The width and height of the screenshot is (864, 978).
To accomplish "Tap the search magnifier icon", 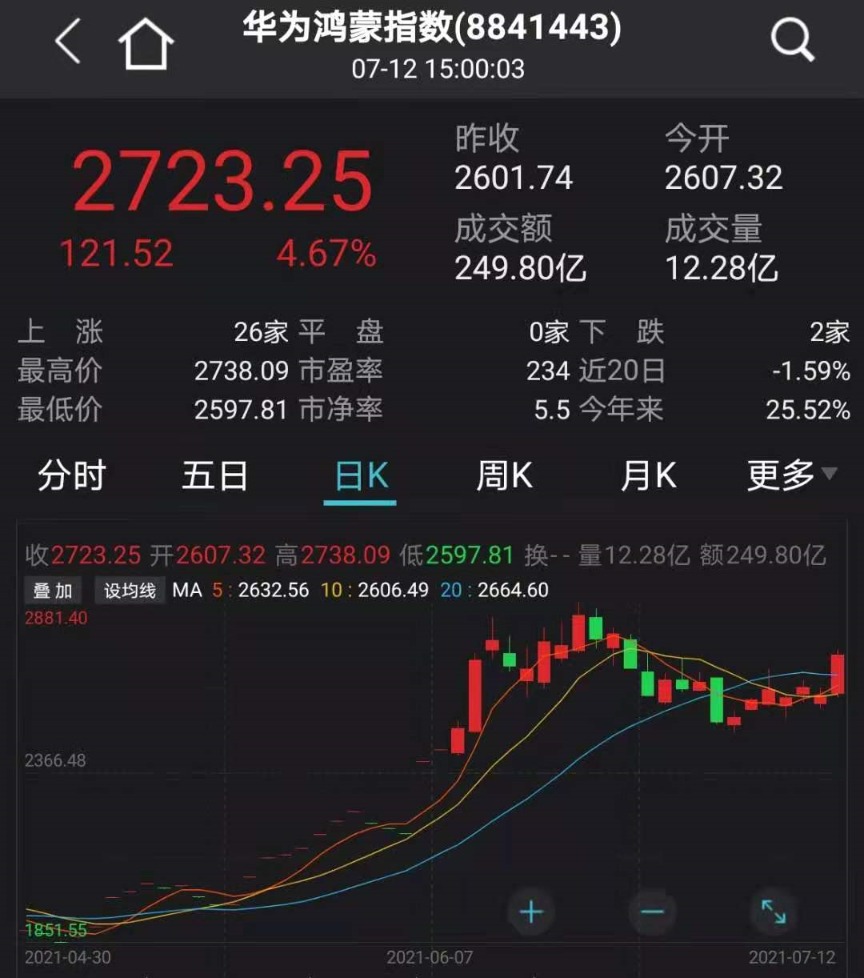I will coord(791,40).
